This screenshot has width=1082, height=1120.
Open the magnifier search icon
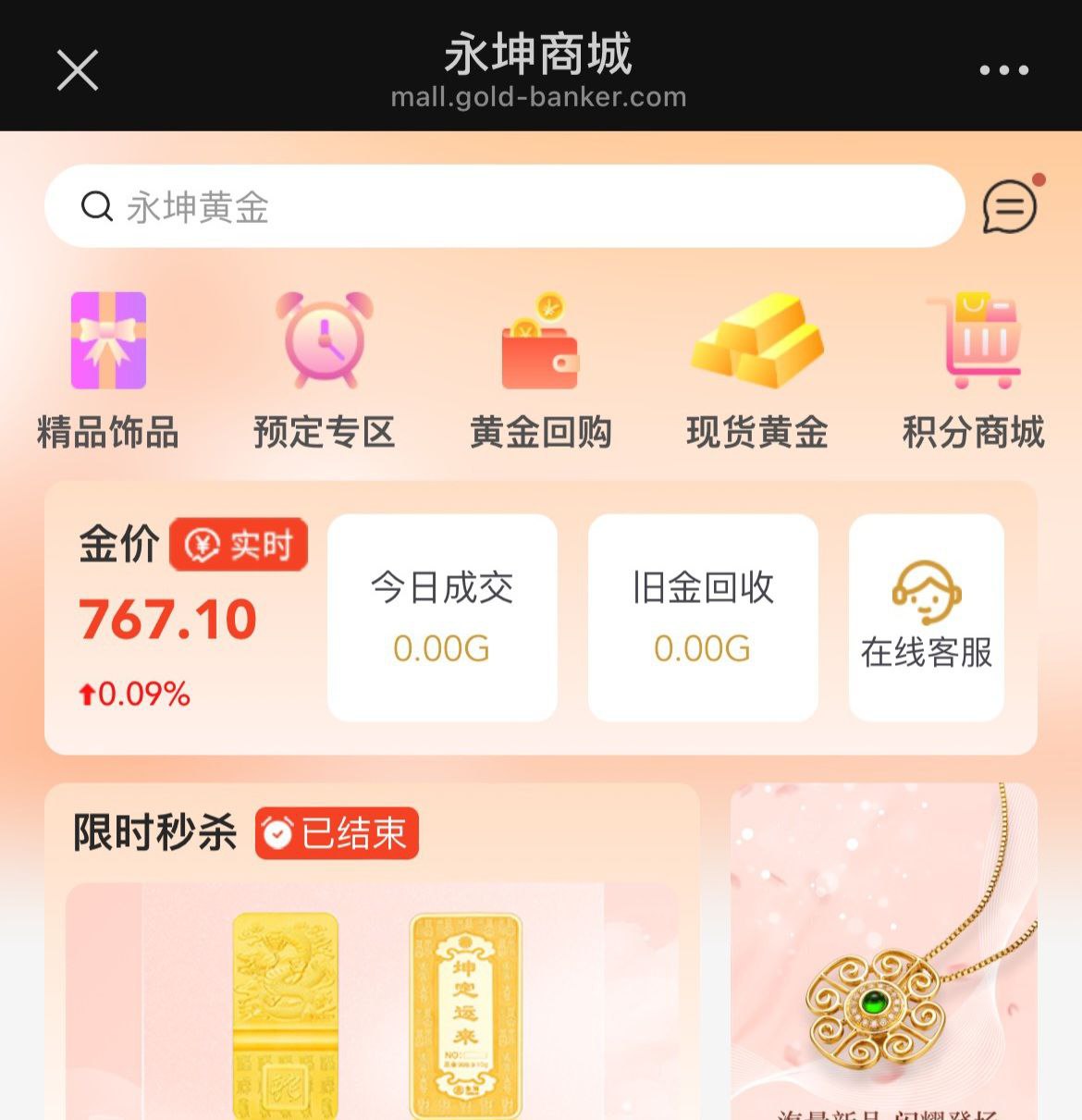click(97, 205)
